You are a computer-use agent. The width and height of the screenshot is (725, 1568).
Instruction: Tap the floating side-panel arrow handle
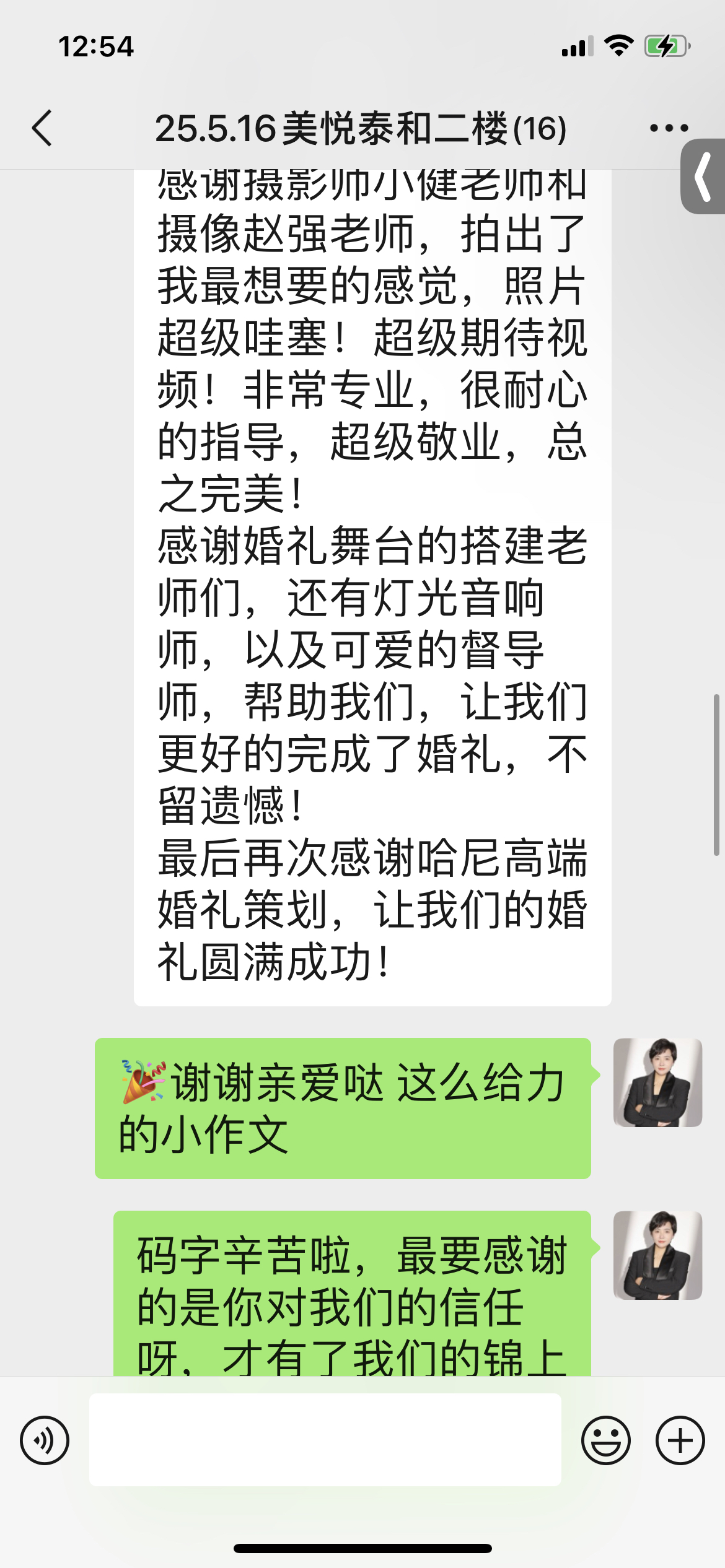click(x=703, y=176)
